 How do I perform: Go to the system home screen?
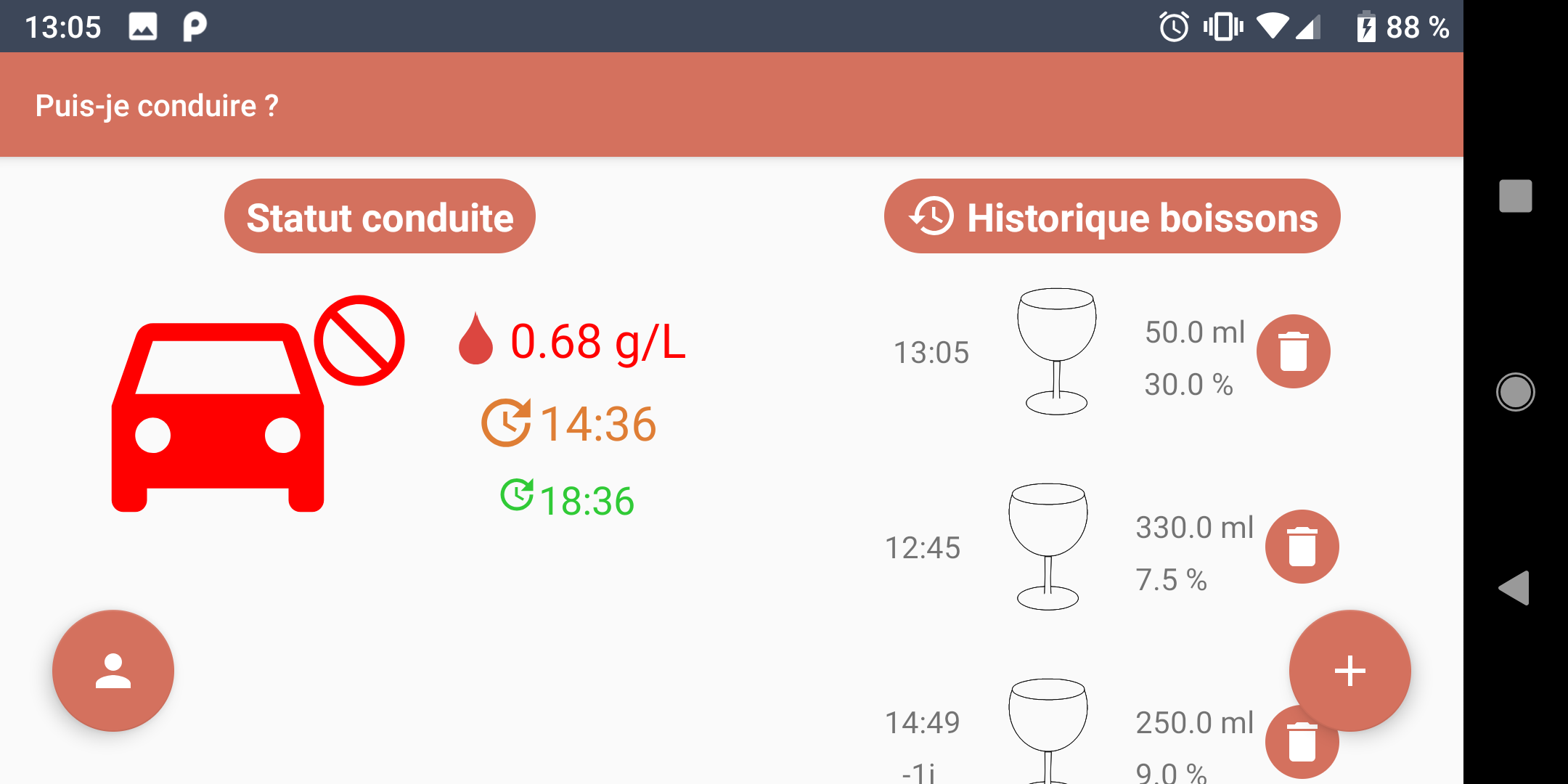1515,392
